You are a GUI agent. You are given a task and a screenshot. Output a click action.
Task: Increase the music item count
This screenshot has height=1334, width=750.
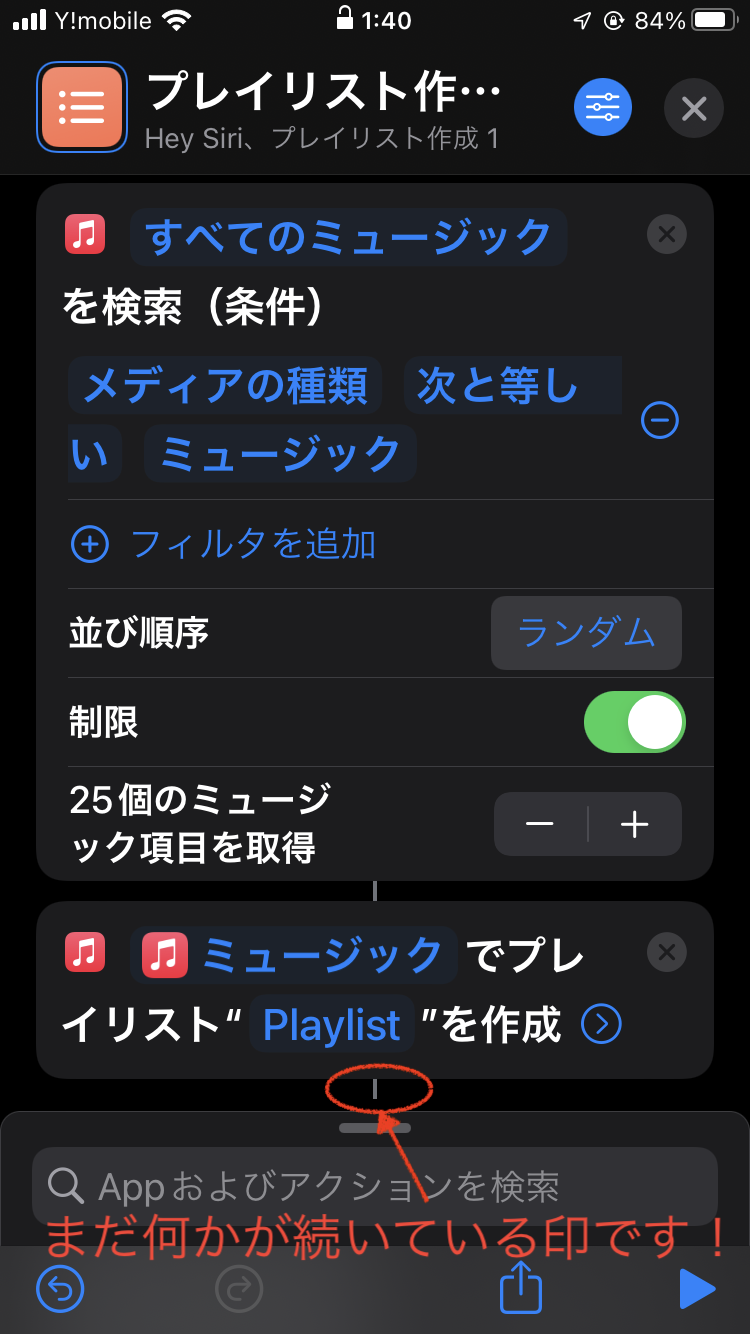[635, 824]
